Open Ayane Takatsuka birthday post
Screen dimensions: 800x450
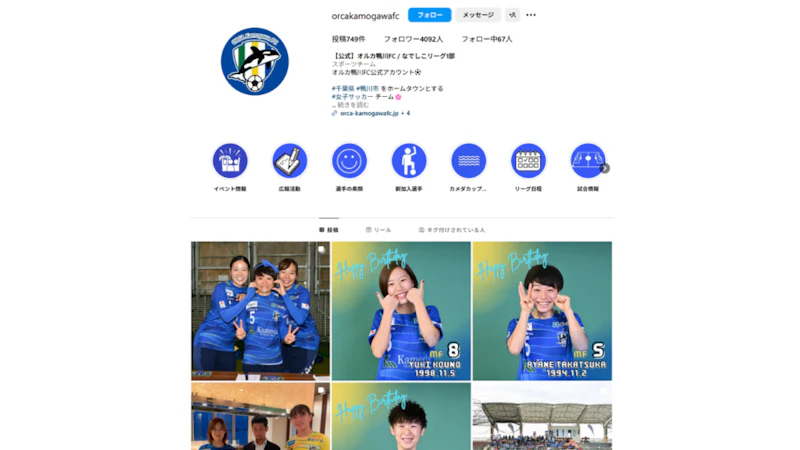point(542,310)
